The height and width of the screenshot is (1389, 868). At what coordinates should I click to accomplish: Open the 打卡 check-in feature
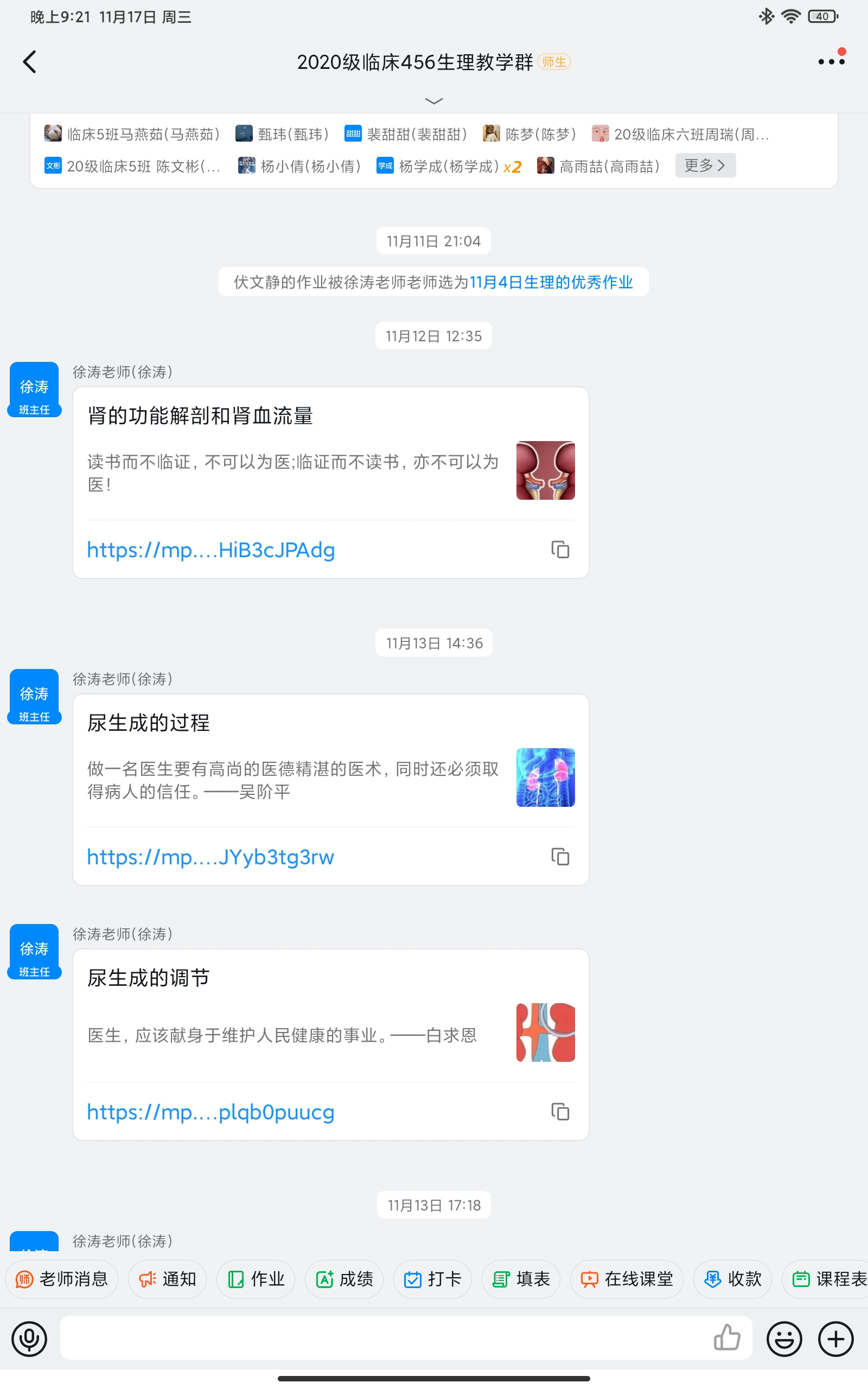(432, 1279)
